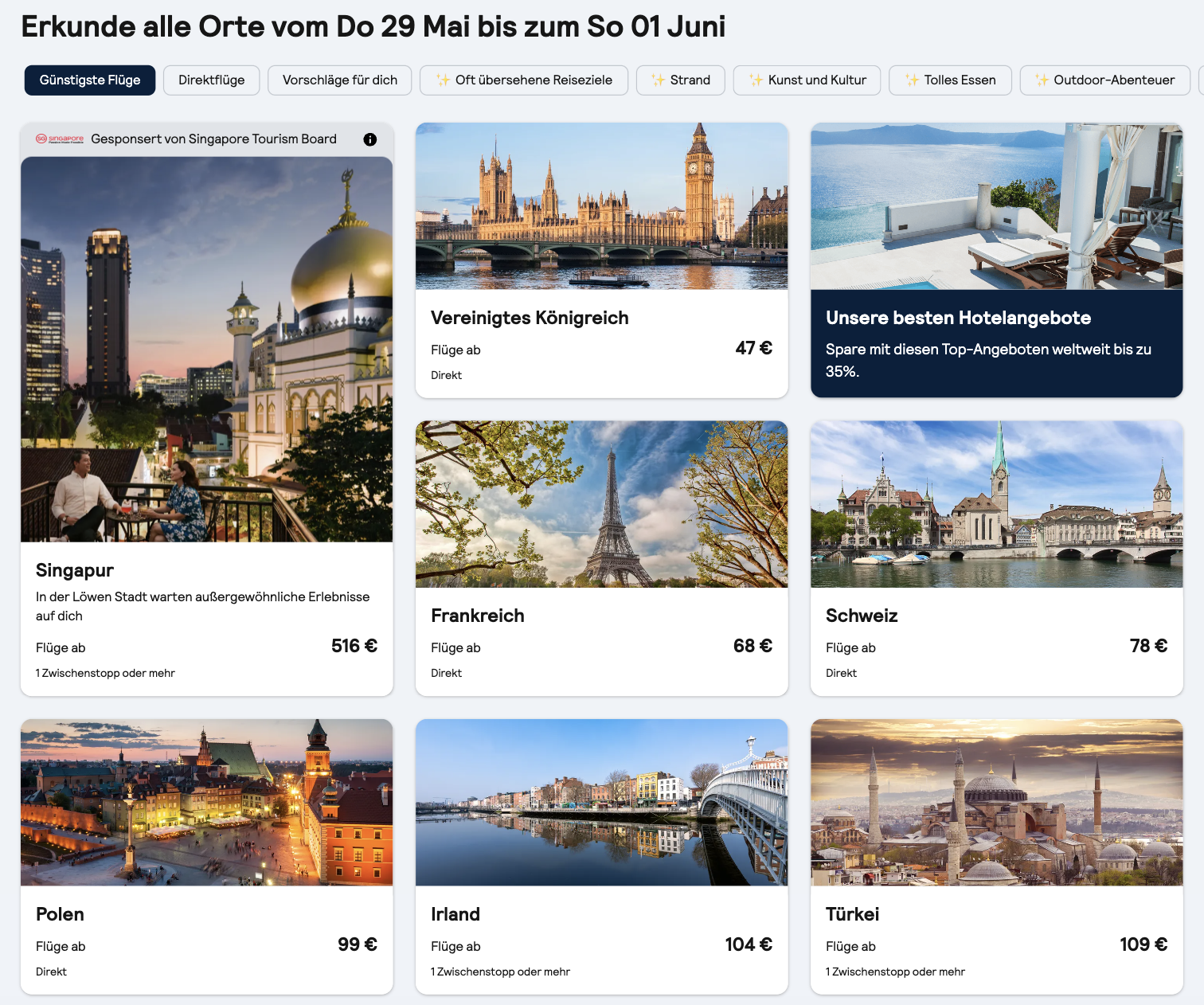Tap the Tolles Essen filter
The height and width of the screenshot is (1005, 1204).
pos(950,80)
